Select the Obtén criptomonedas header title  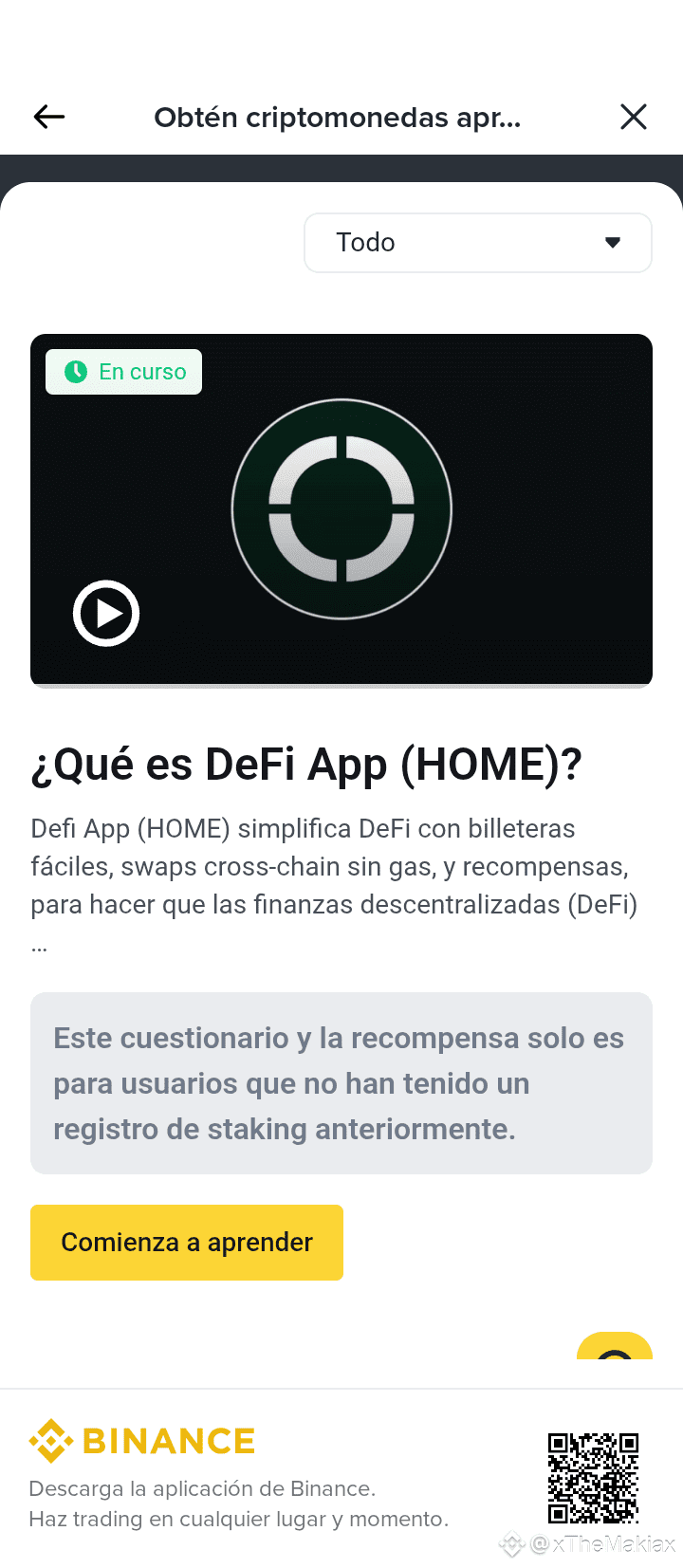pyautogui.click(x=337, y=117)
